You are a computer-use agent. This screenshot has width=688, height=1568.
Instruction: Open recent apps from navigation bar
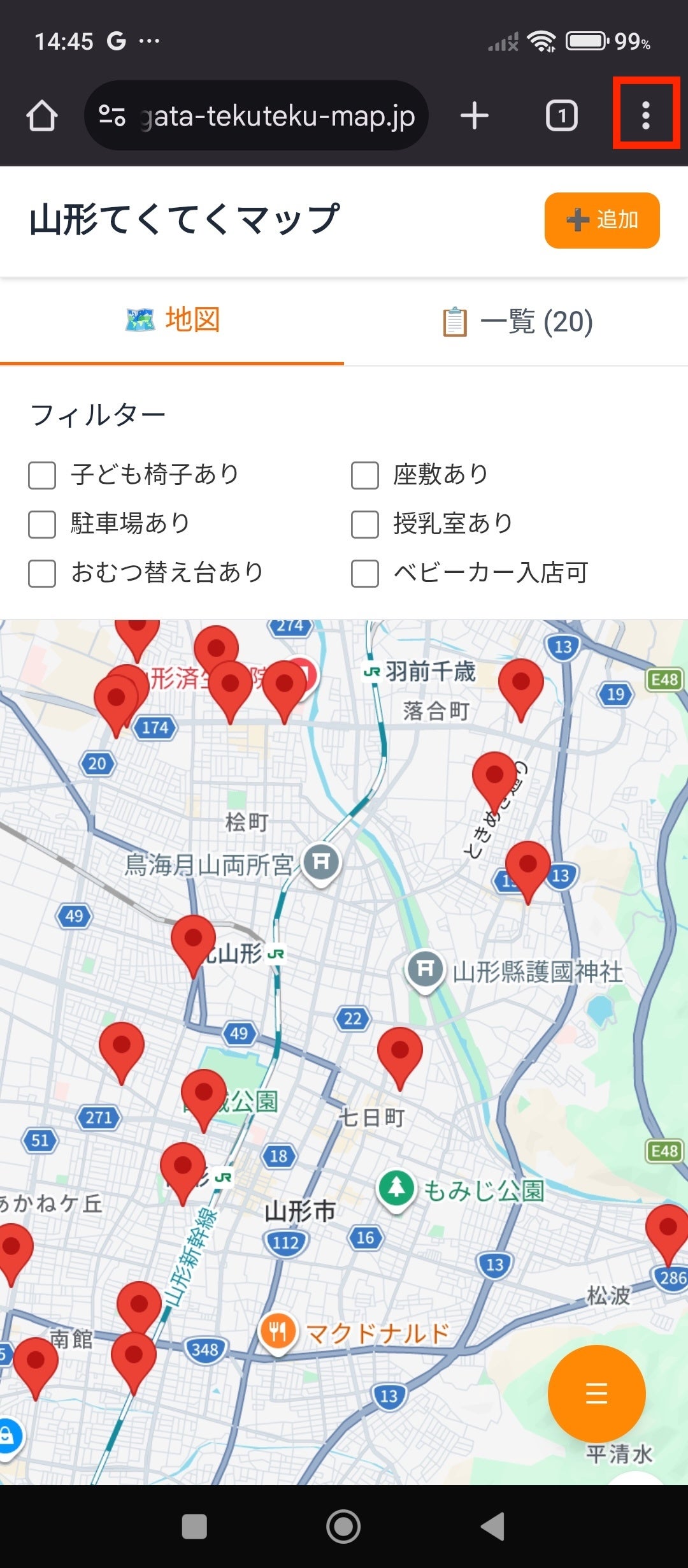(194, 1526)
